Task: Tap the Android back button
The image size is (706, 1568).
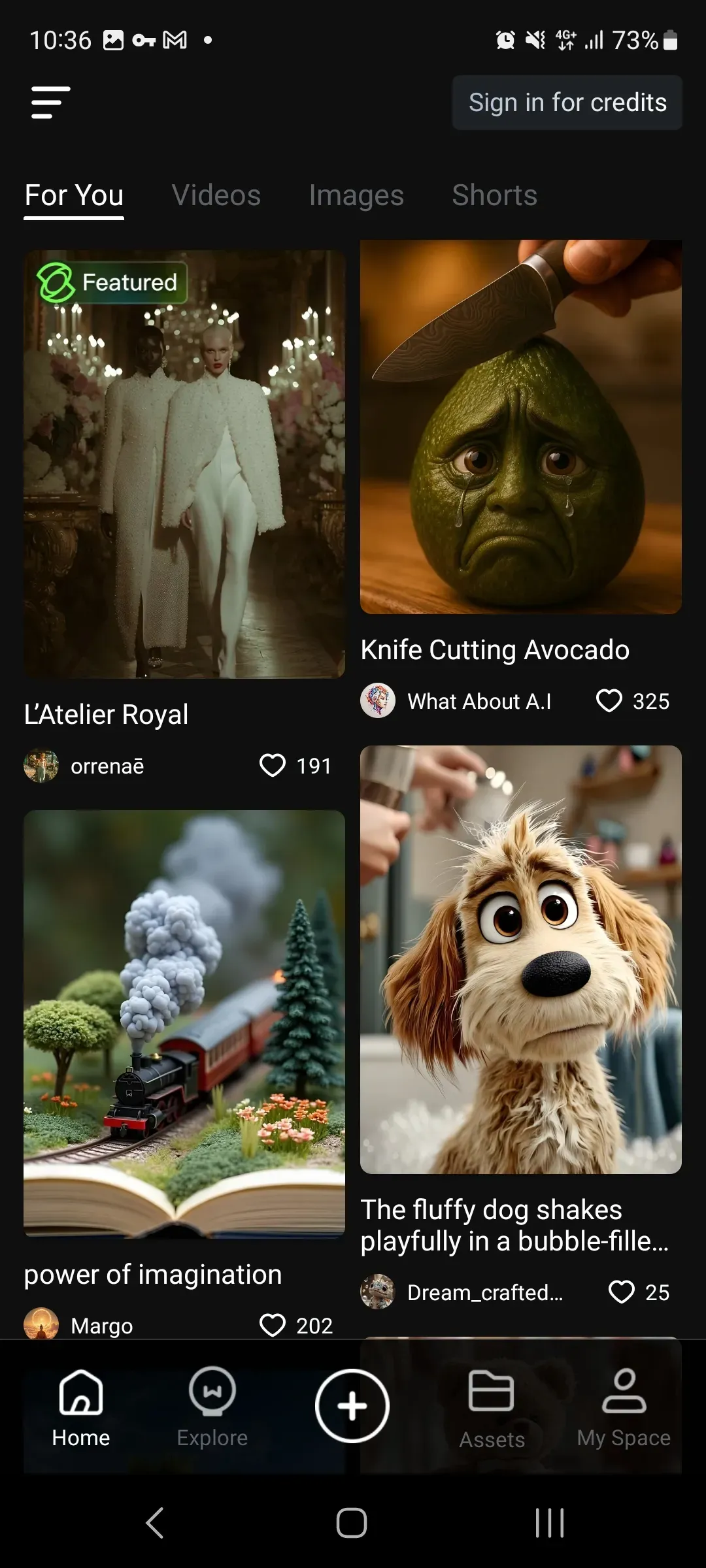Action: click(155, 1524)
